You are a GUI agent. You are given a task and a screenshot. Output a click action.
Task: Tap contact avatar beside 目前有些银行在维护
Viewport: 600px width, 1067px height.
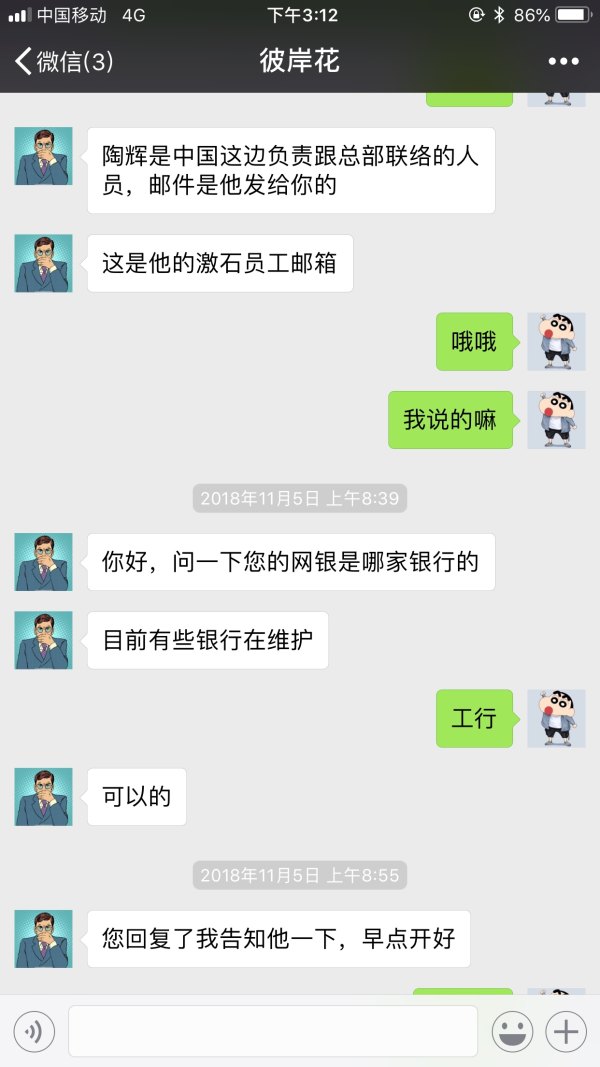click(43, 640)
